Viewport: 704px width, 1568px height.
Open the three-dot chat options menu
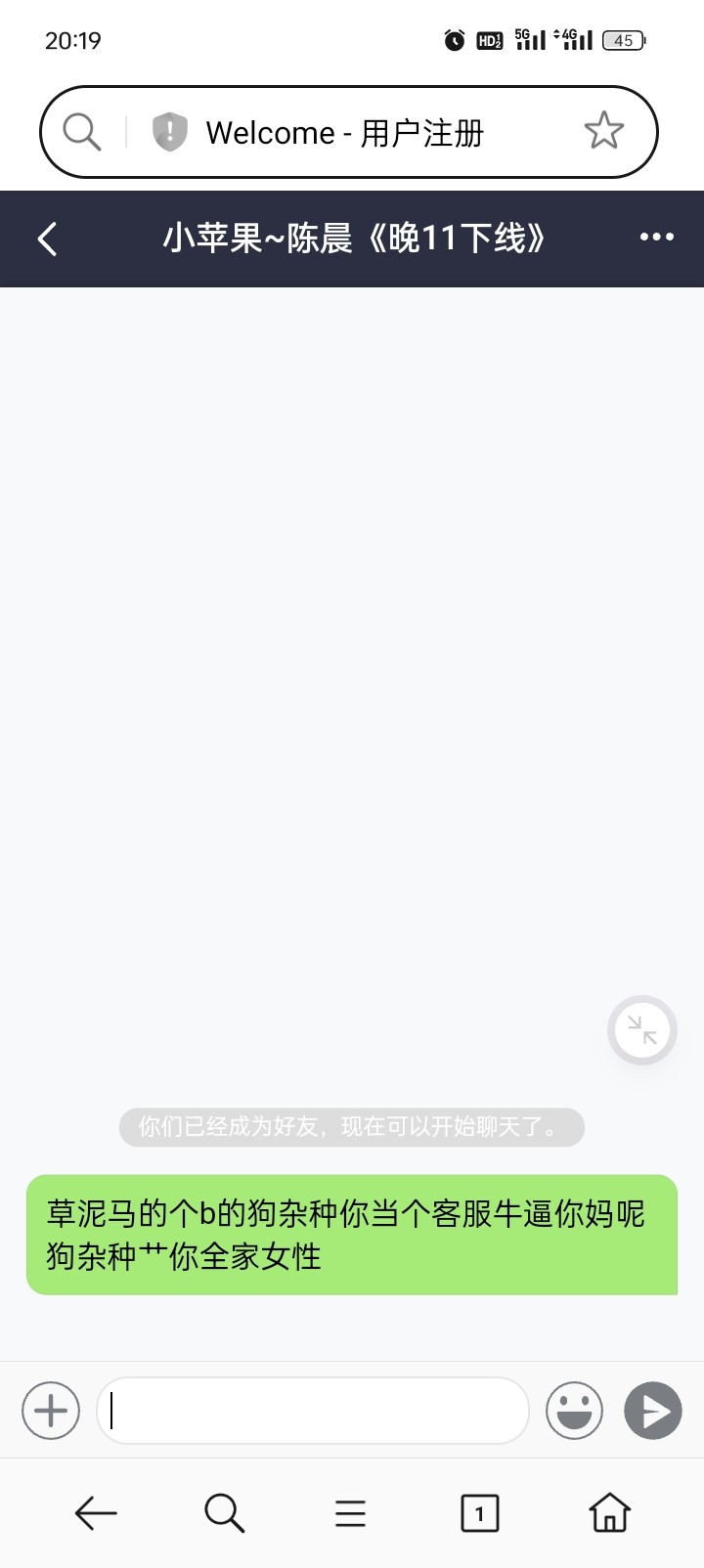point(656,237)
